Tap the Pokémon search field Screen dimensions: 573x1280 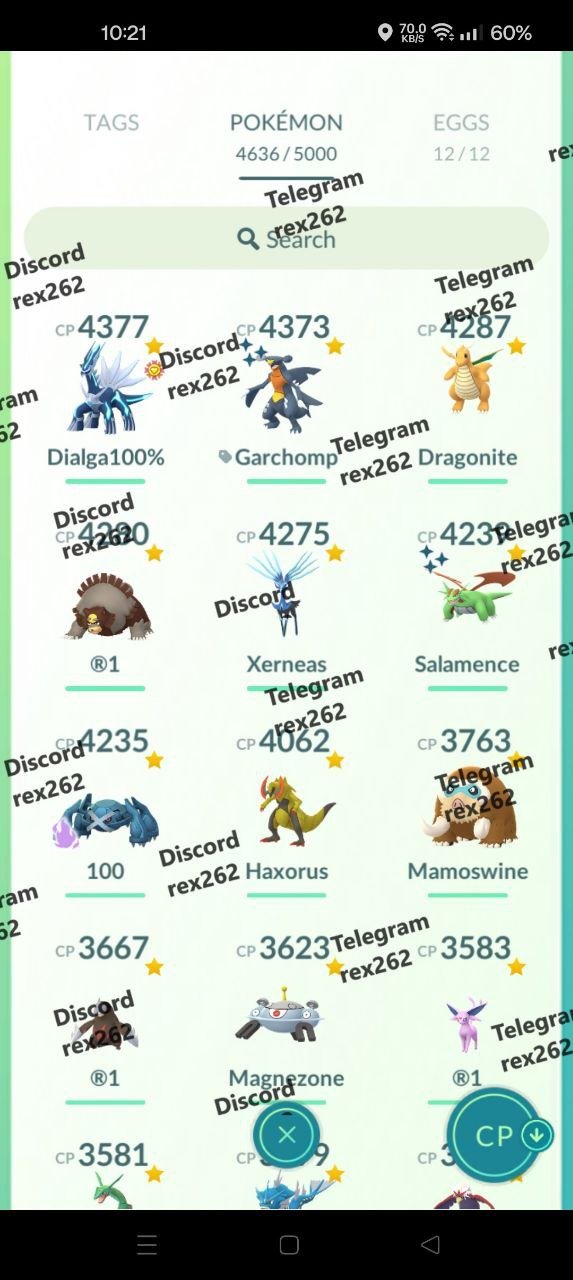286,238
